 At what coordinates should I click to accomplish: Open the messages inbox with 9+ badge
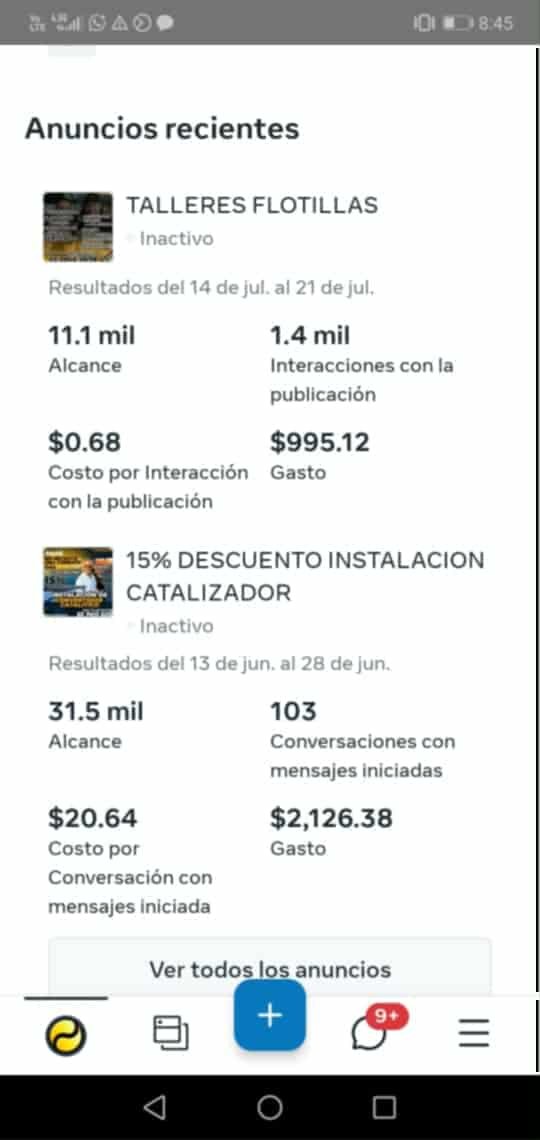tap(372, 1029)
